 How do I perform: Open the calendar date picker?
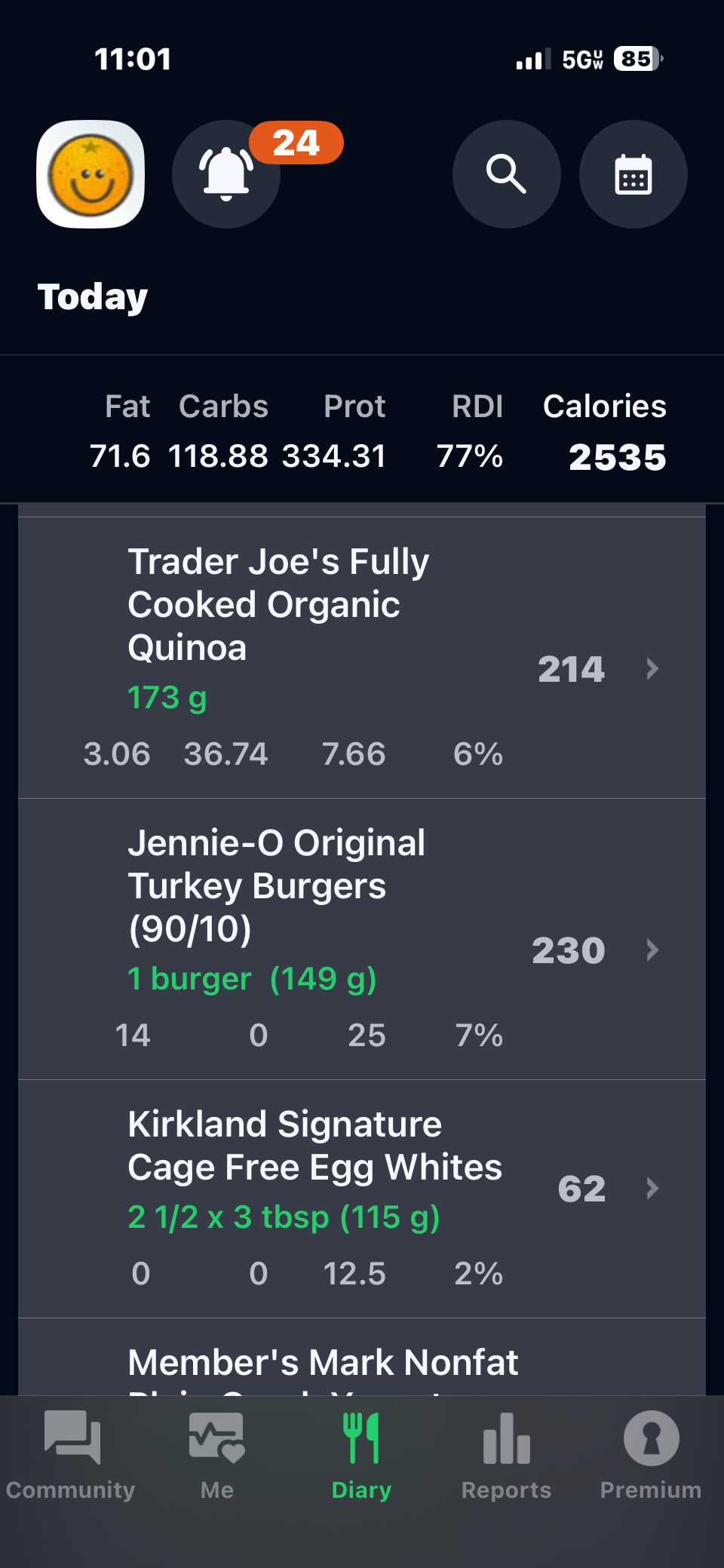pyautogui.click(x=633, y=174)
